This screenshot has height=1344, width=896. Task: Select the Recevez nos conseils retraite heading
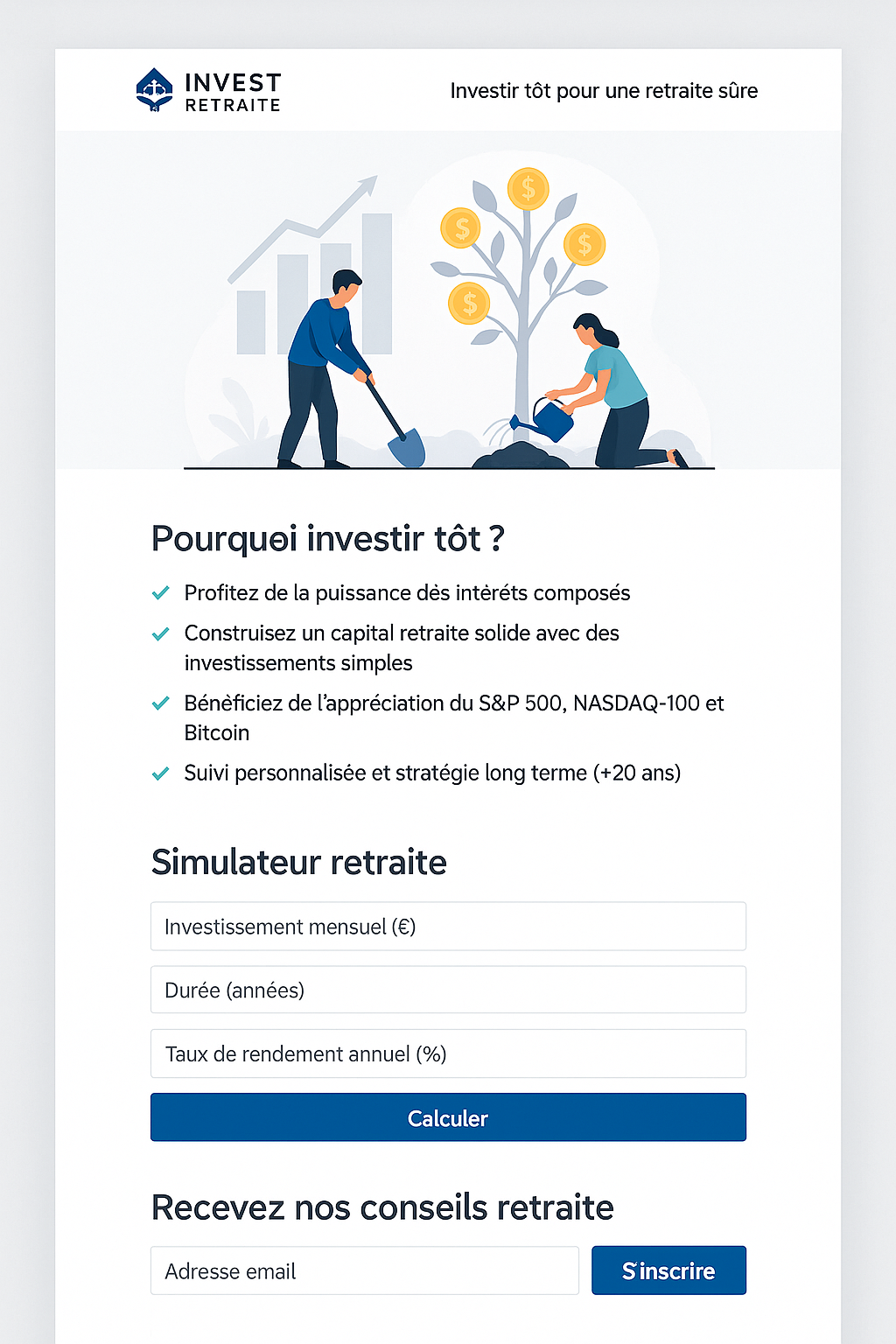pos(383,1207)
